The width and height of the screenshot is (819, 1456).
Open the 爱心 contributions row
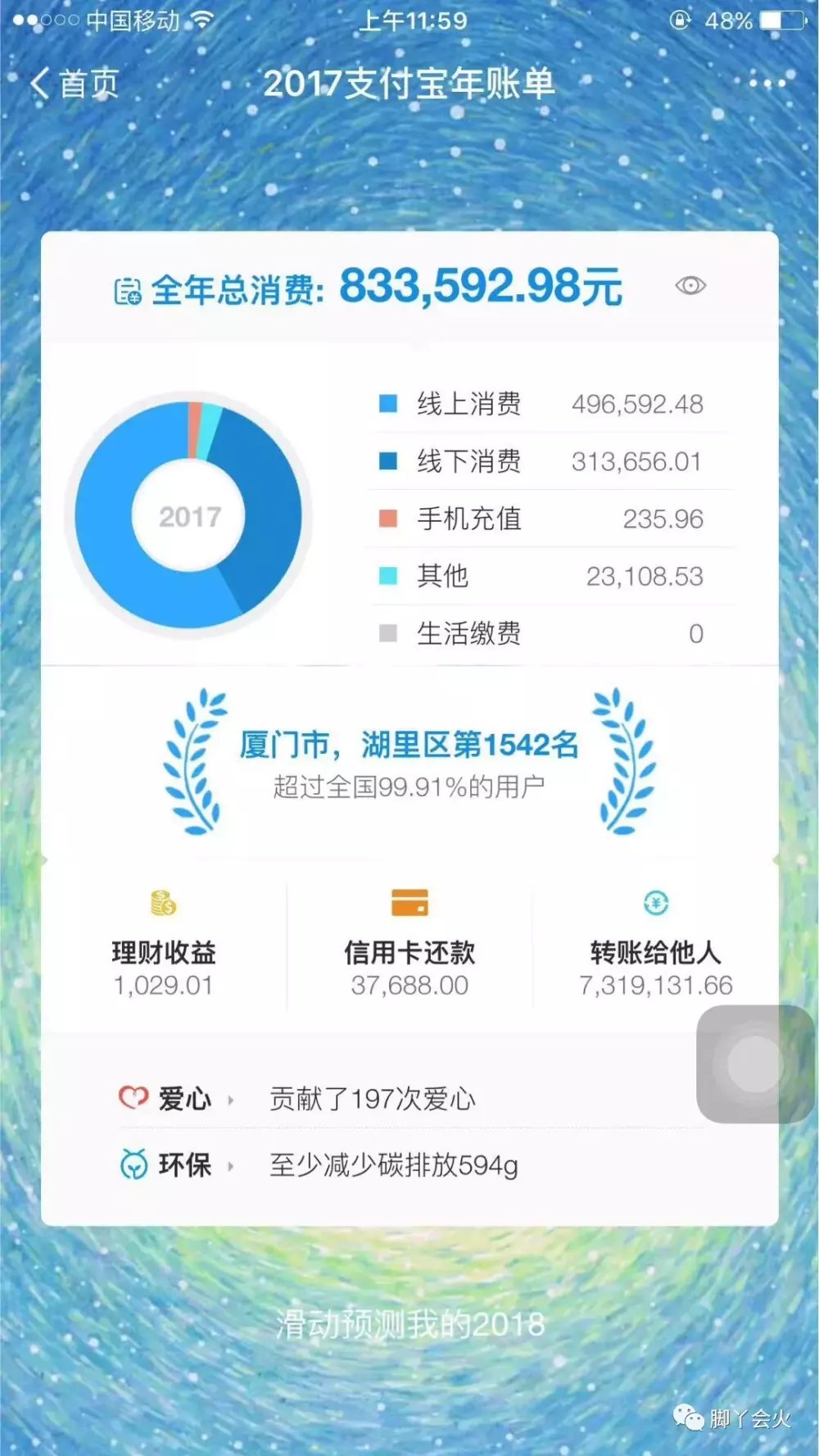[409, 1099]
